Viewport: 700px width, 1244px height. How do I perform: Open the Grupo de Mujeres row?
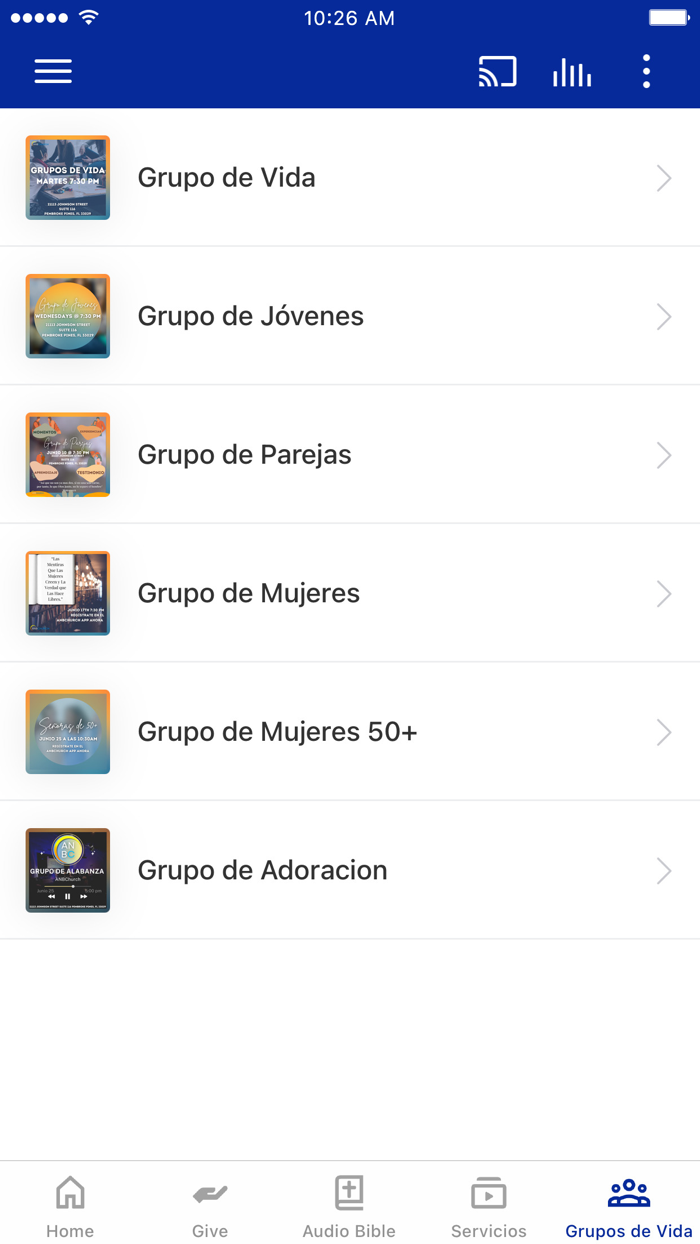point(350,593)
